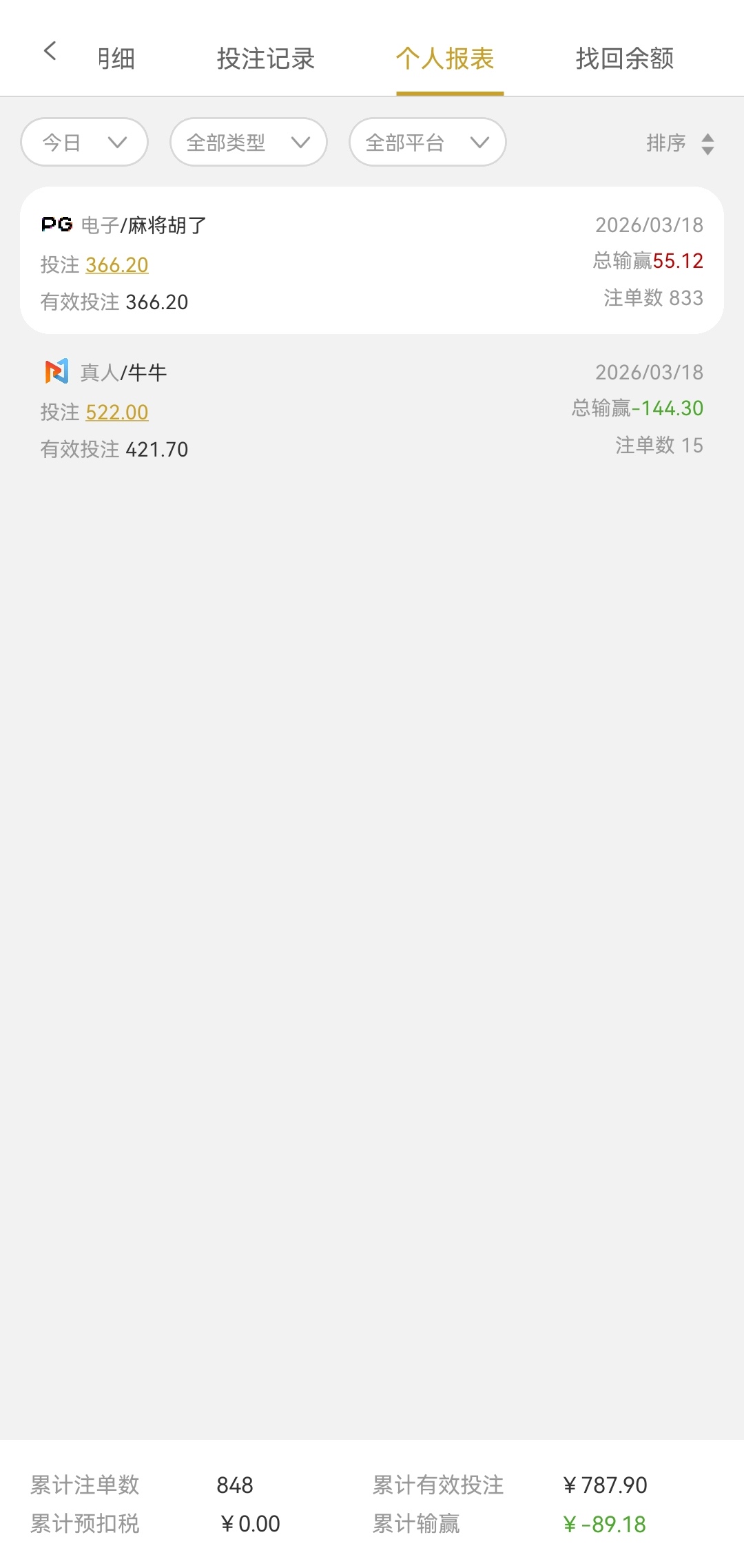Click the chevron on the 全部平台 filter
The width and height of the screenshot is (744, 1568).
[x=480, y=143]
